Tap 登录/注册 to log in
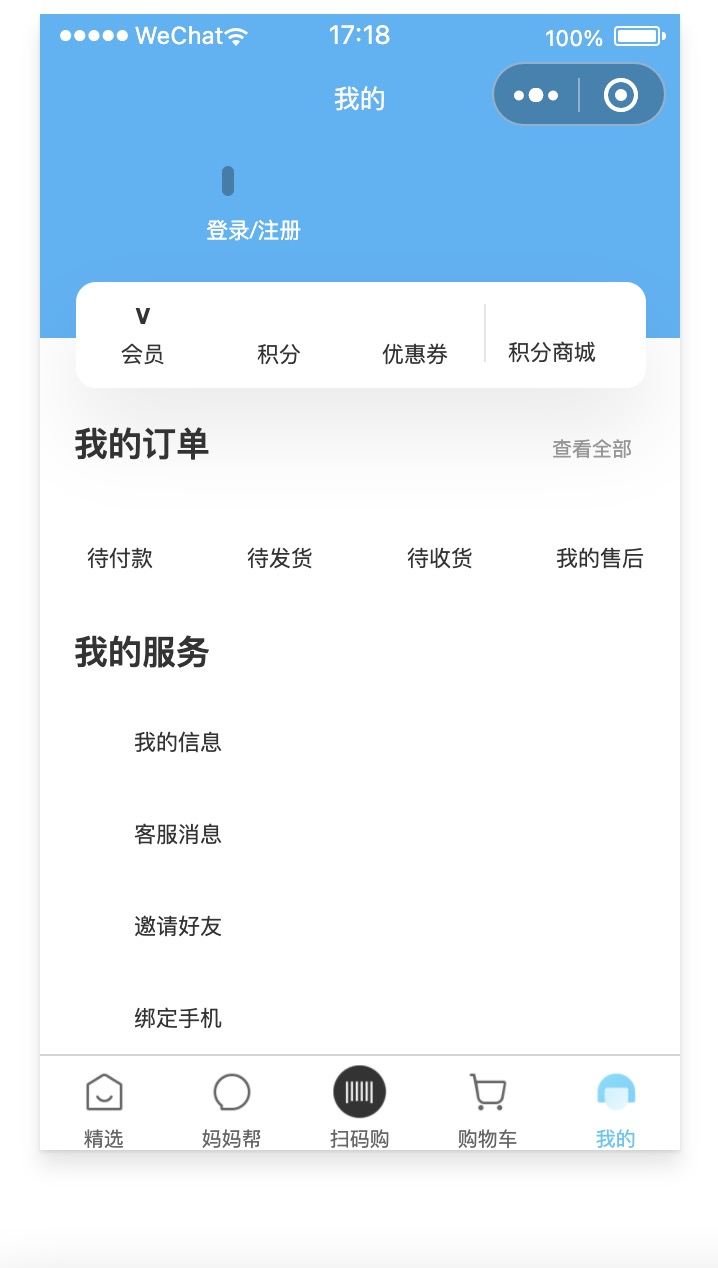 click(253, 231)
